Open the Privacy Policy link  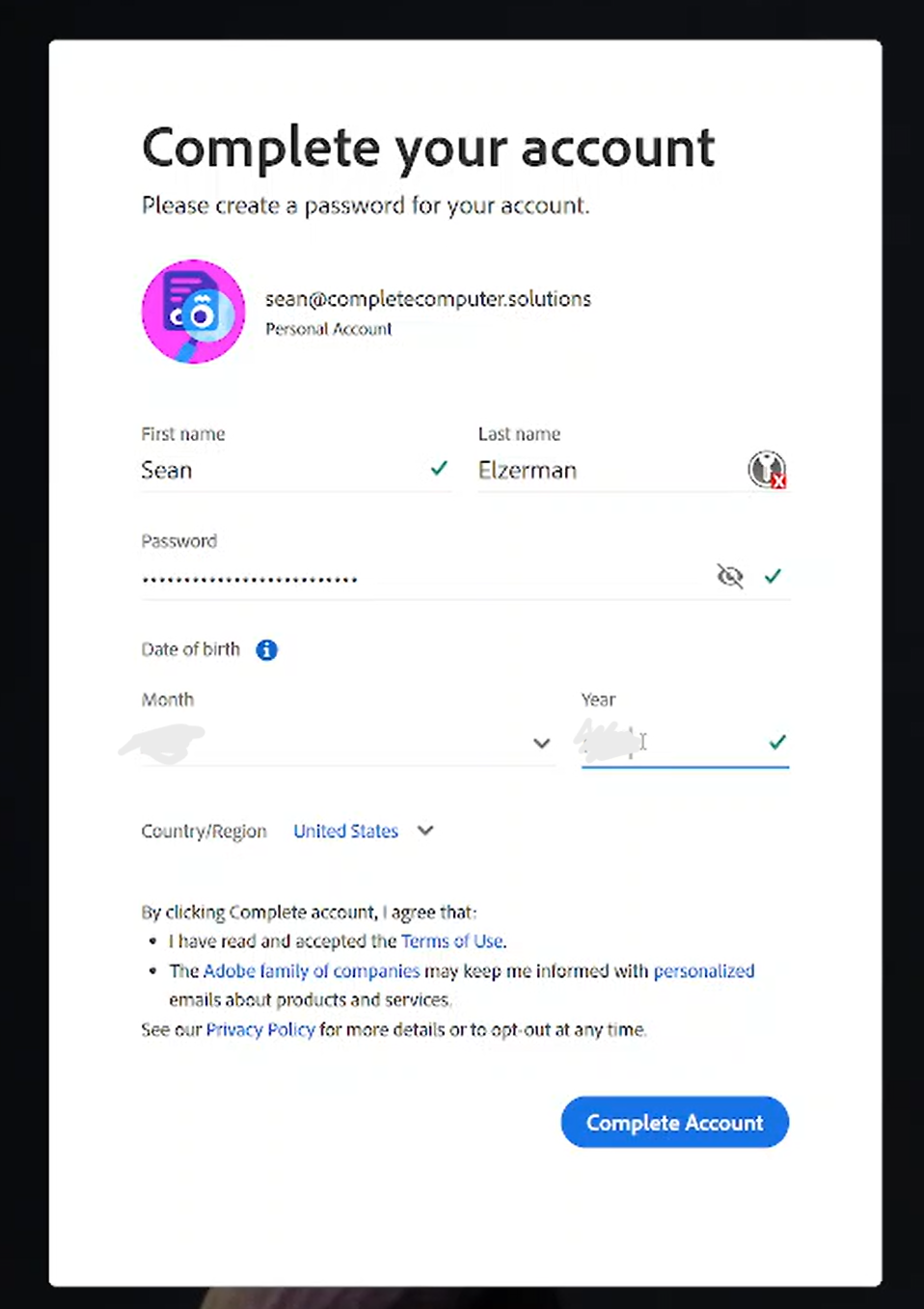260,1030
